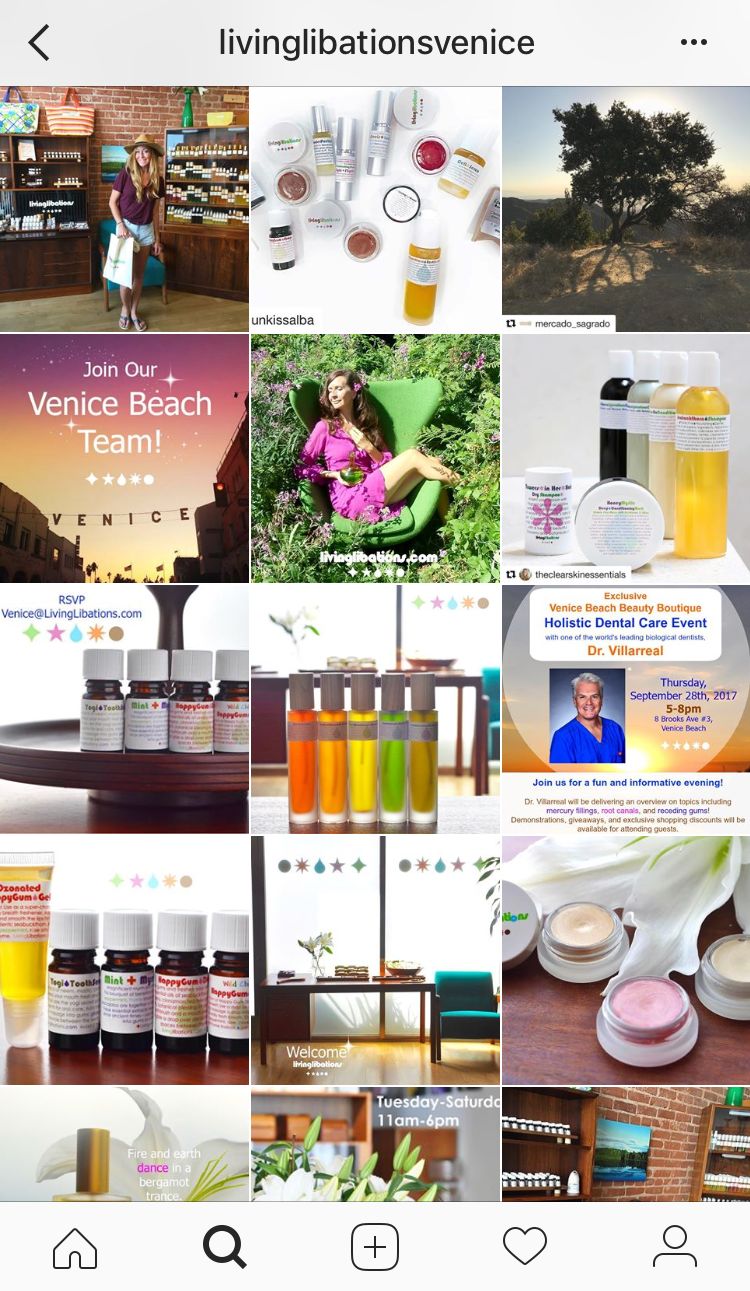The height and width of the screenshot is (1291, 750).
Task: View the woman in green chair post
Action: 375,458
